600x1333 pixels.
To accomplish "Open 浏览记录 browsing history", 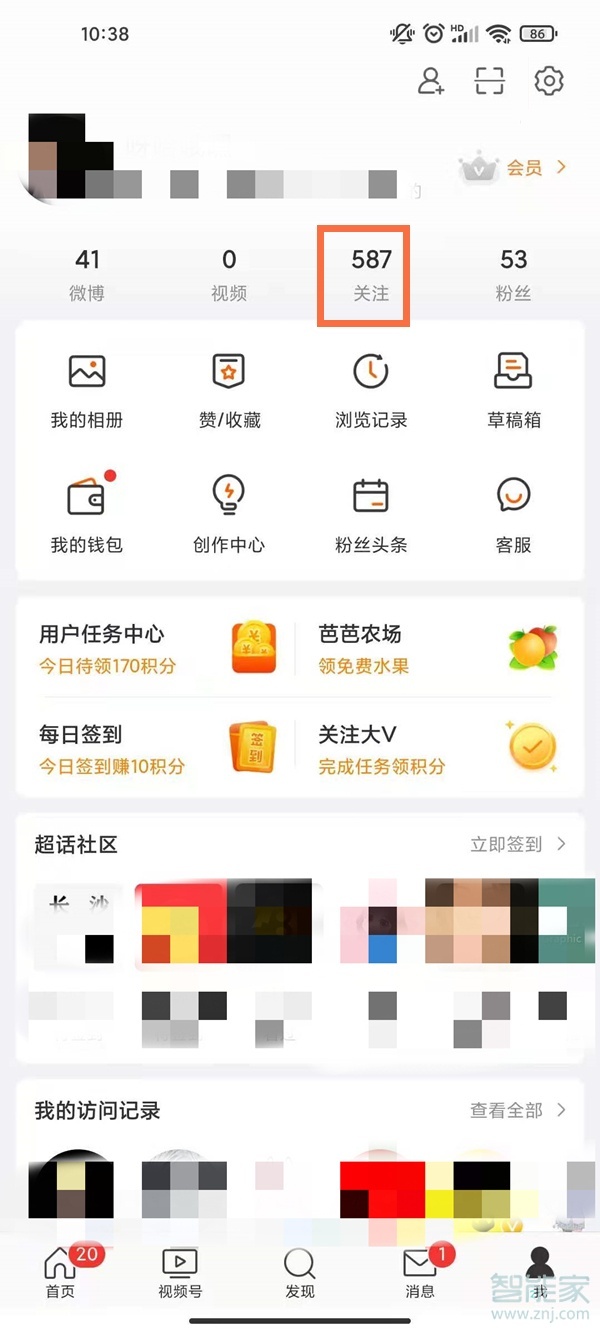I will pos(371,390).
